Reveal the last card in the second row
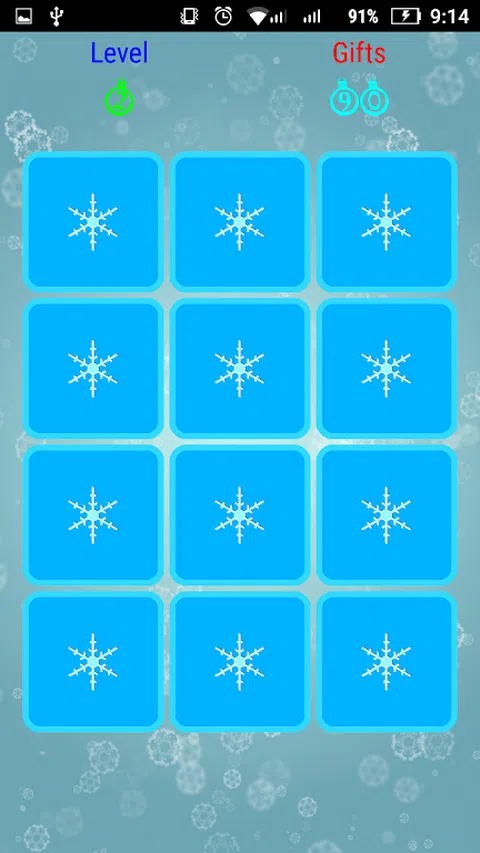 [x=387, y=368]
